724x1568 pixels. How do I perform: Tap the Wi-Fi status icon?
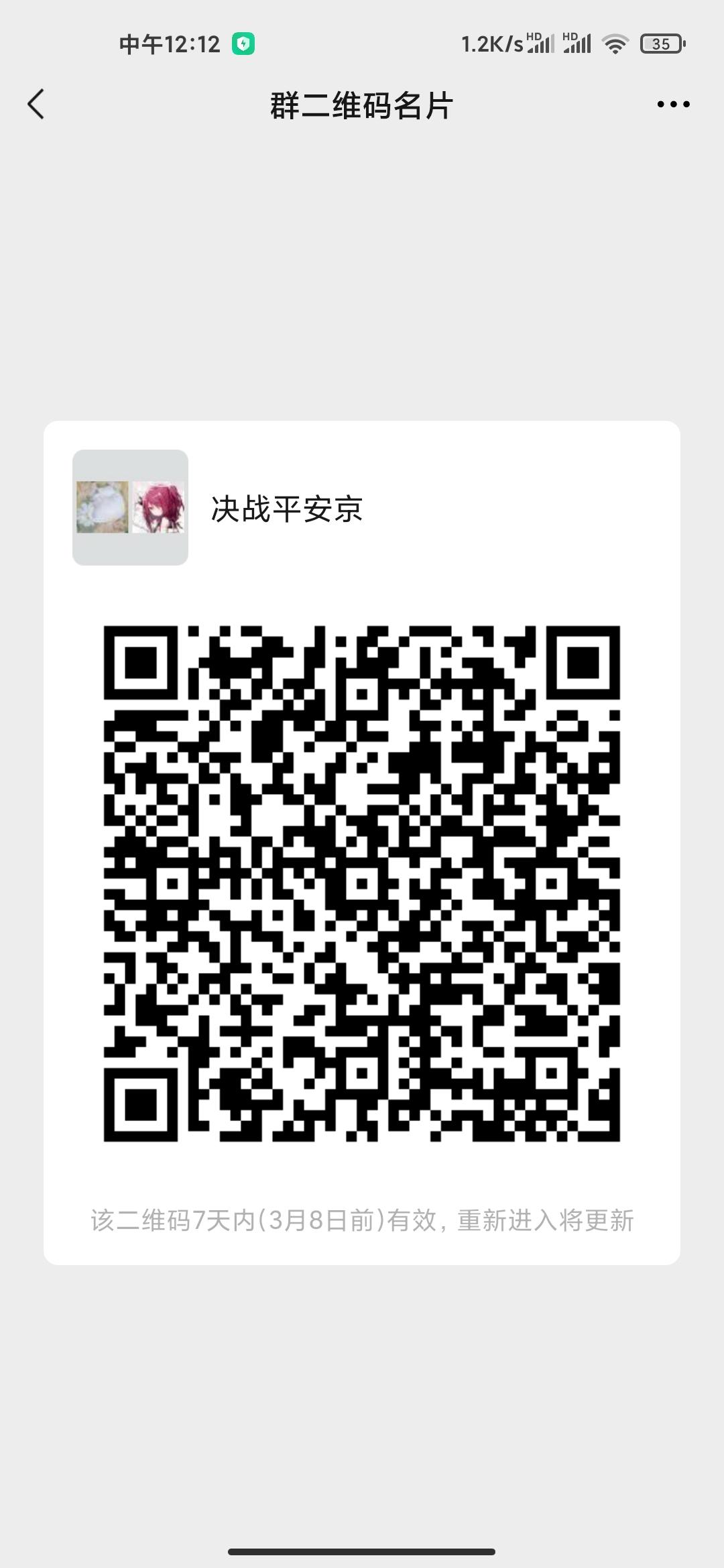pyautogui.click(x=614, y=44)
